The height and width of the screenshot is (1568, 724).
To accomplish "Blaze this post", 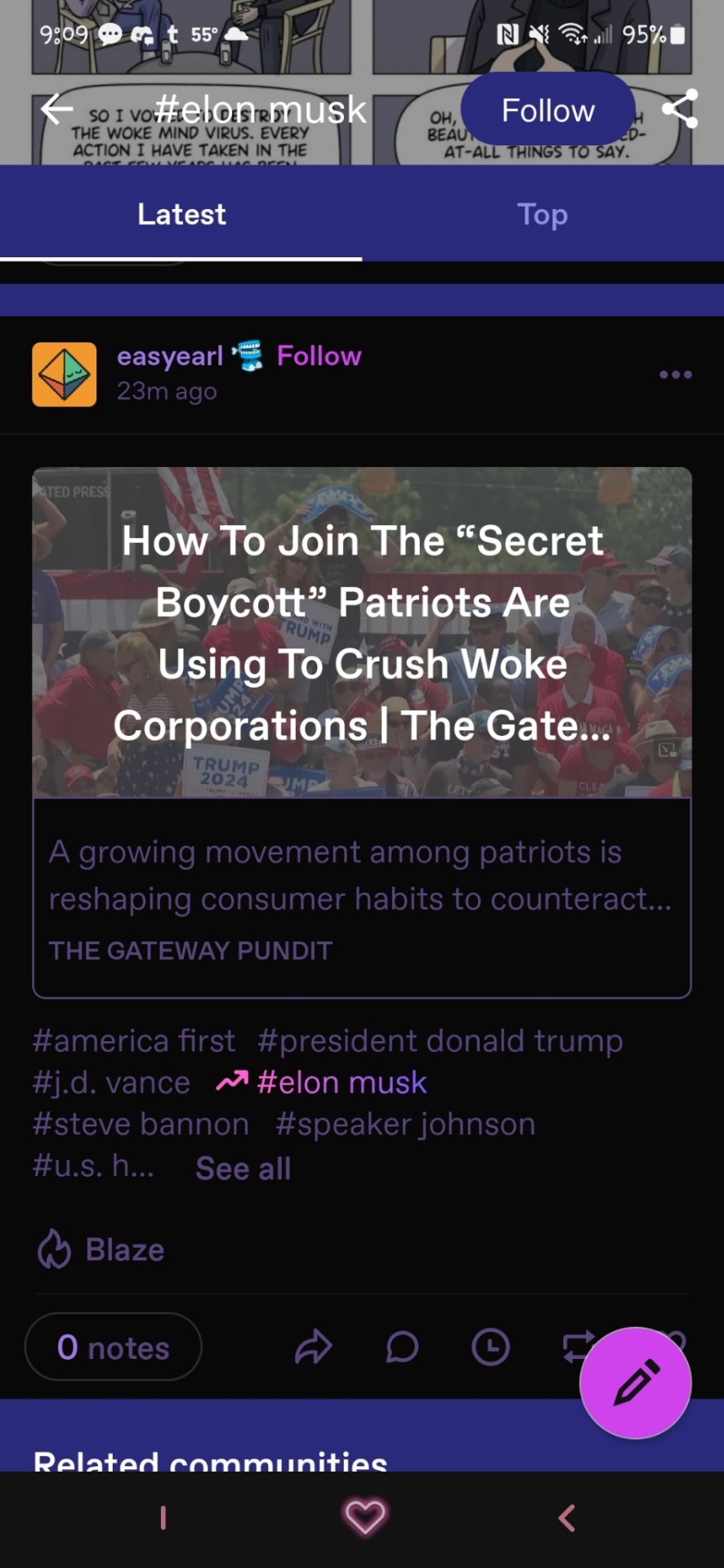I will coord(101,1249).
